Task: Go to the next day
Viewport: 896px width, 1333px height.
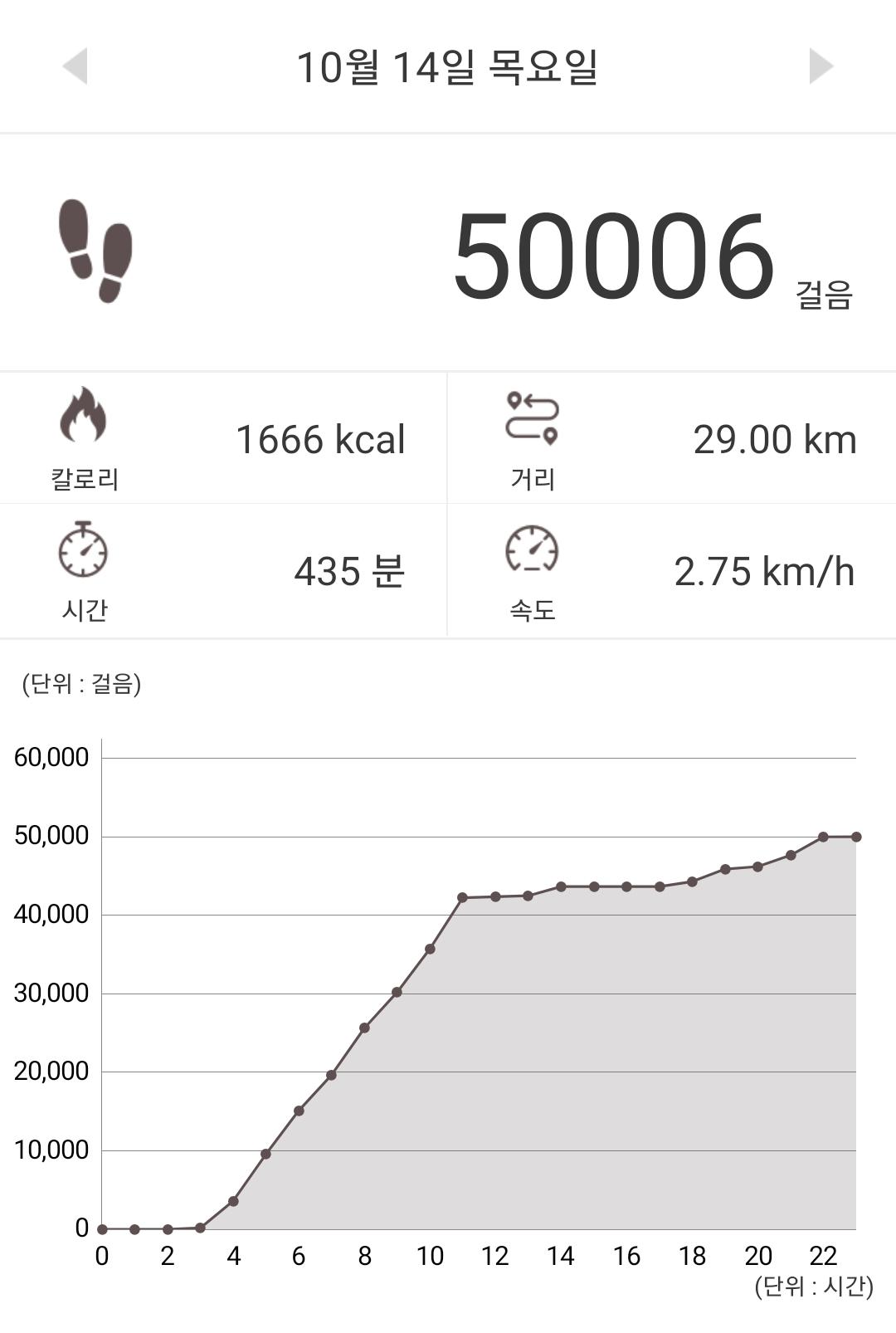Action: (821, 66)
